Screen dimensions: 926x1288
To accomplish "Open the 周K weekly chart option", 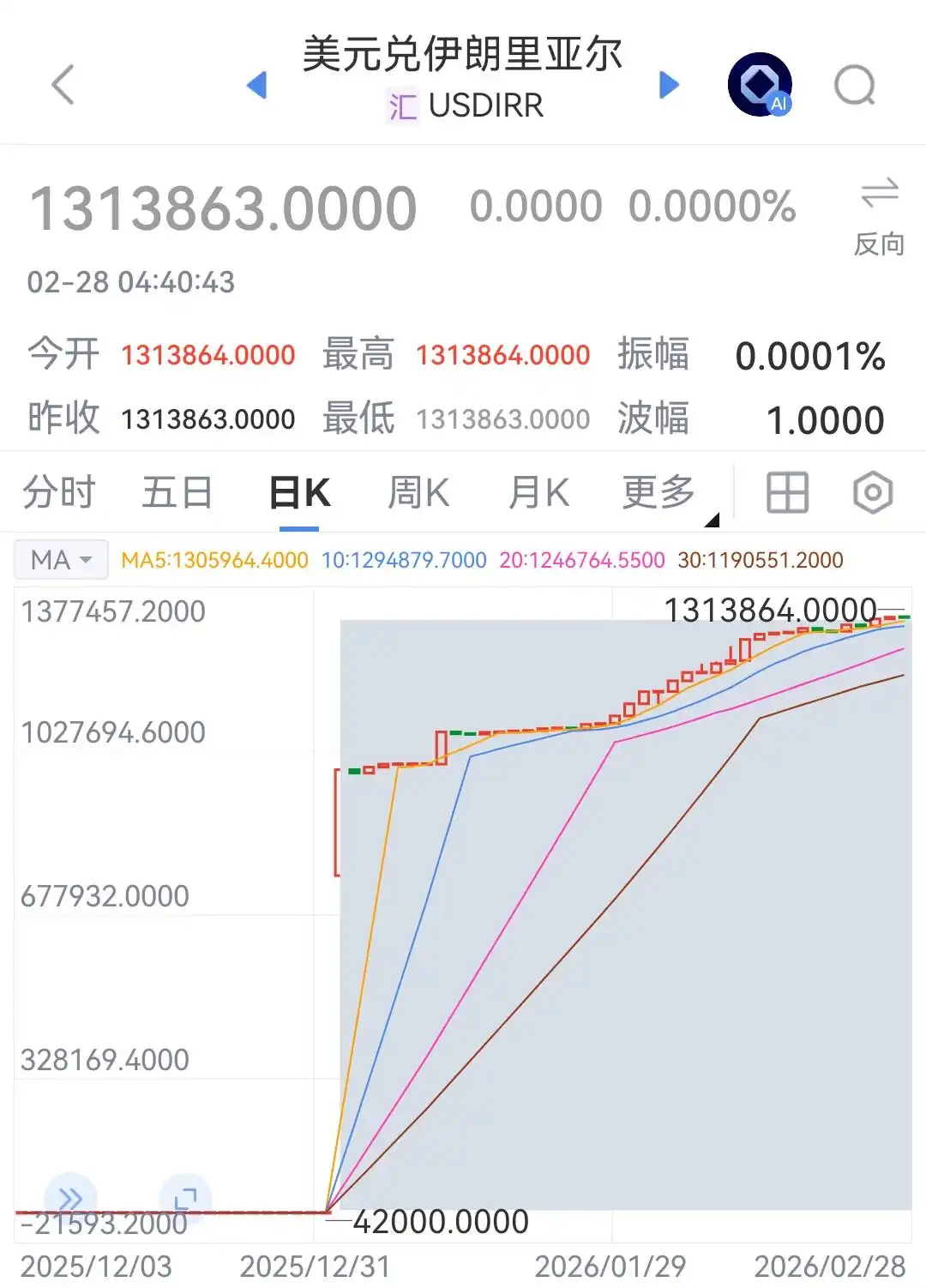I will pos(417,492).
